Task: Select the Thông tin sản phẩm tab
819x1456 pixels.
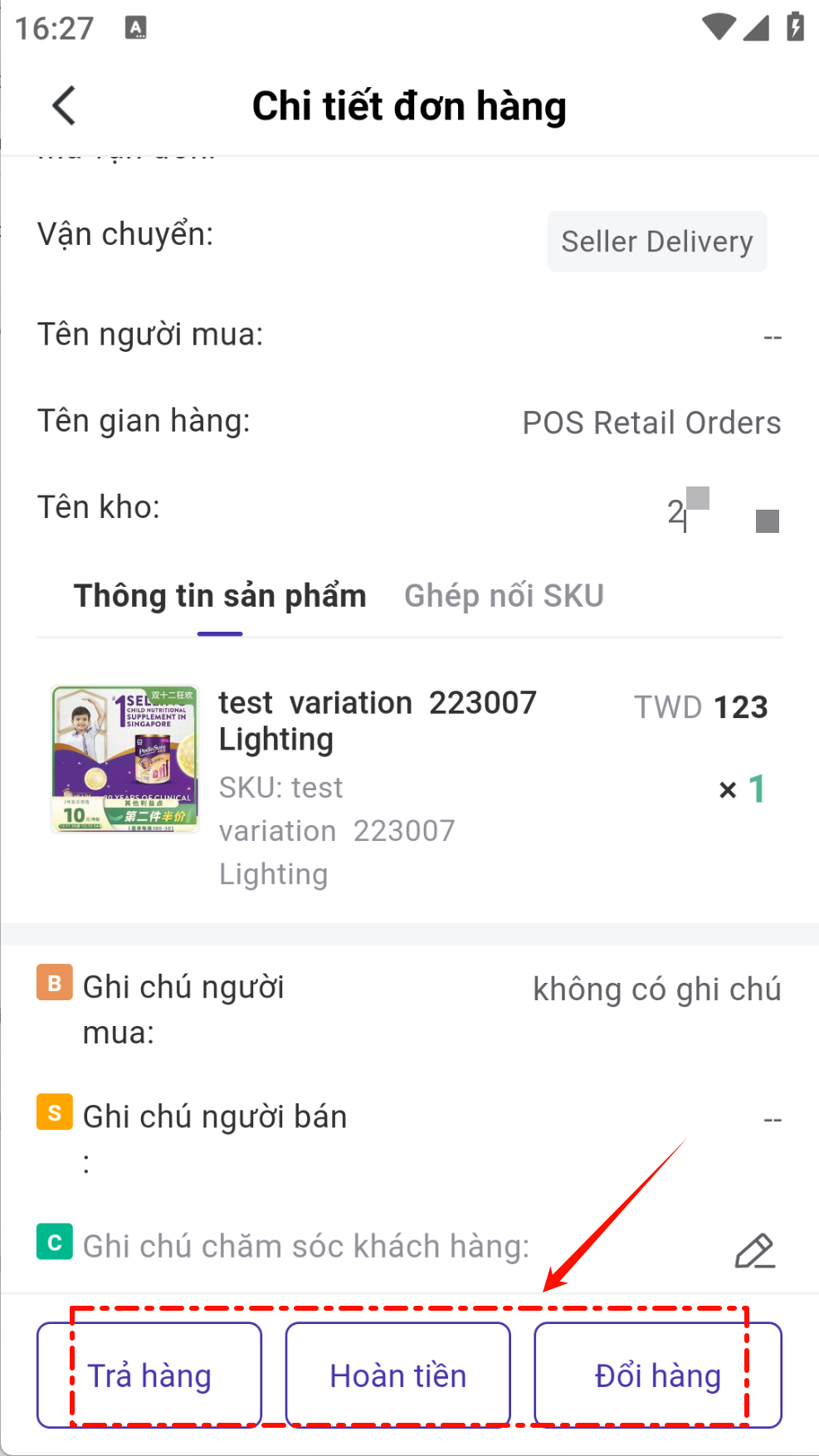Action: coord(220,596)
